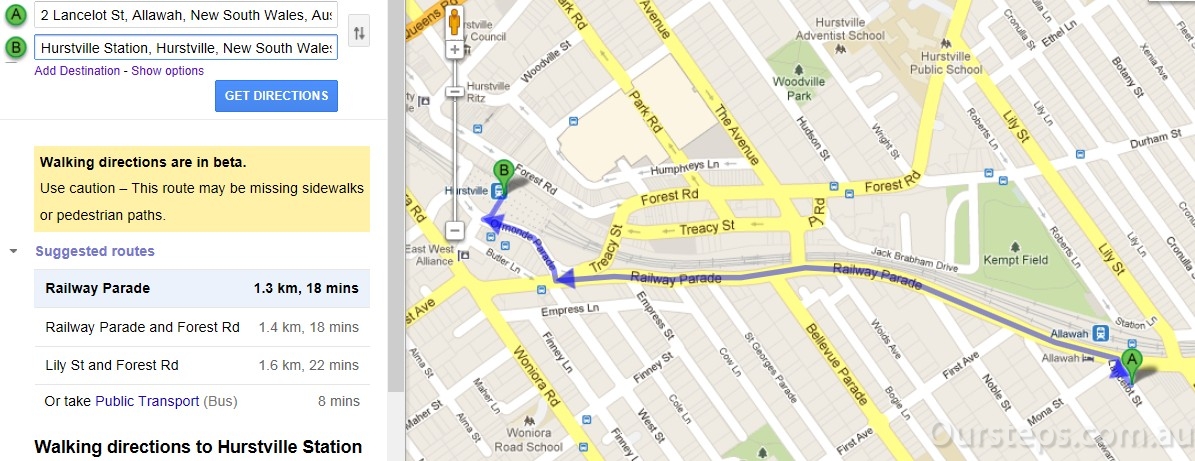Tap the destination marker B on map
This screenshot has height=461, width=1195.
(x=505, y=173)
